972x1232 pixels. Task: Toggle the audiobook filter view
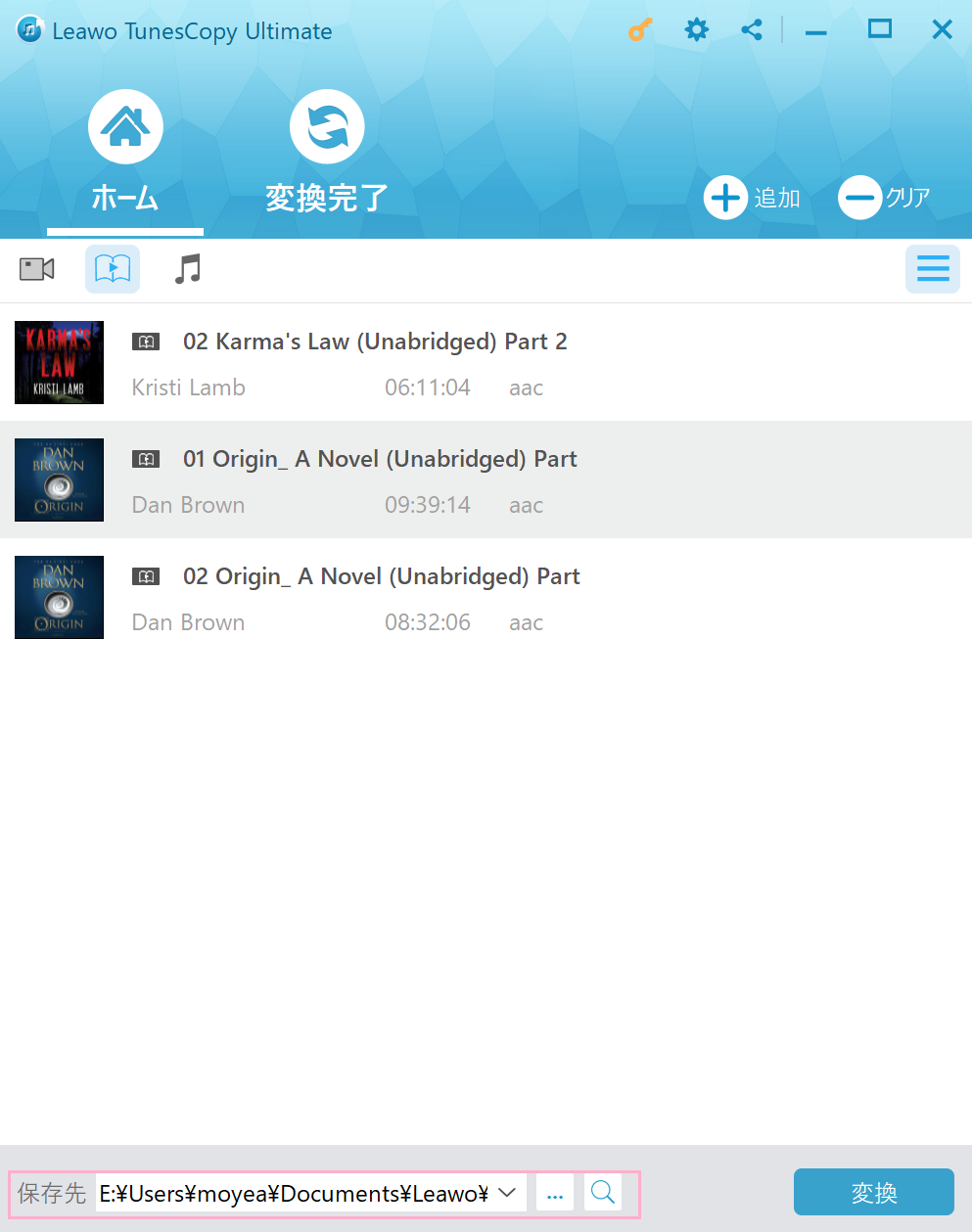112,269
